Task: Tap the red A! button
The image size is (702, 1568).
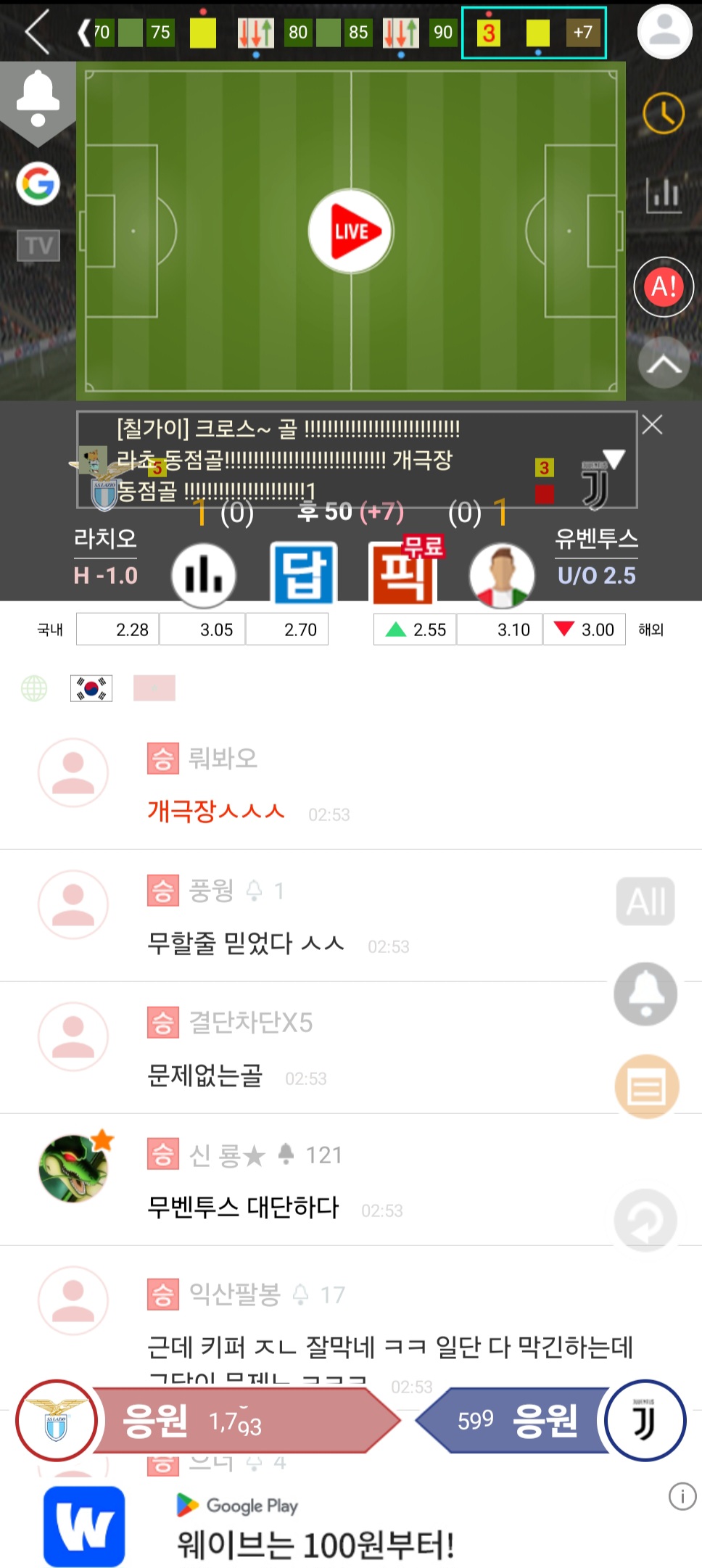Action: [x=664, y=286]
